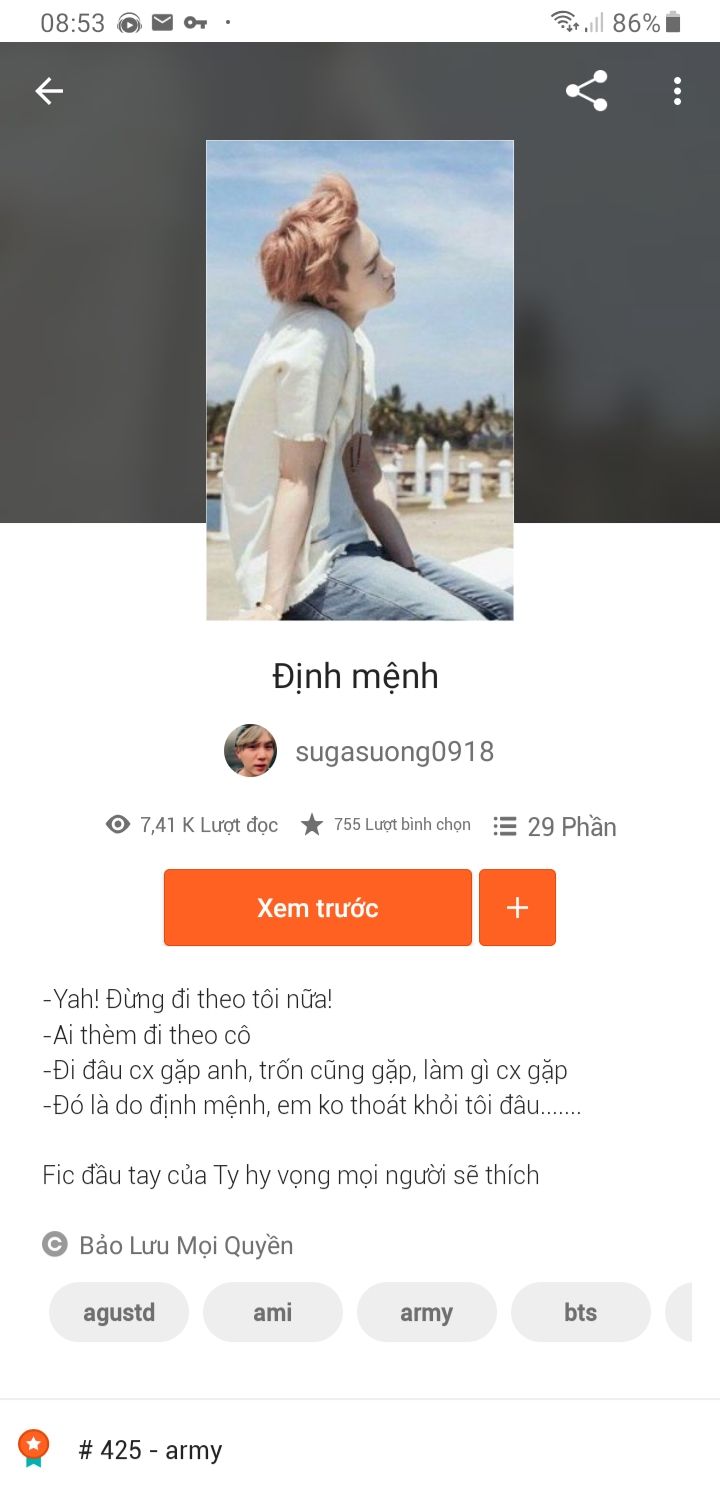Image resolution: width=720 pixels, height=1507 pixels.
Task: Tap the Xem trước button
Action: (317, 907)
